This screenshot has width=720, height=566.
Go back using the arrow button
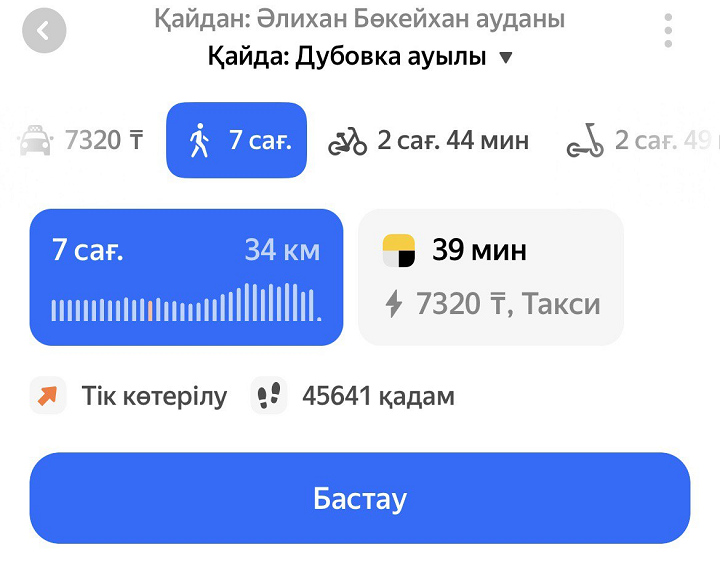43,31
